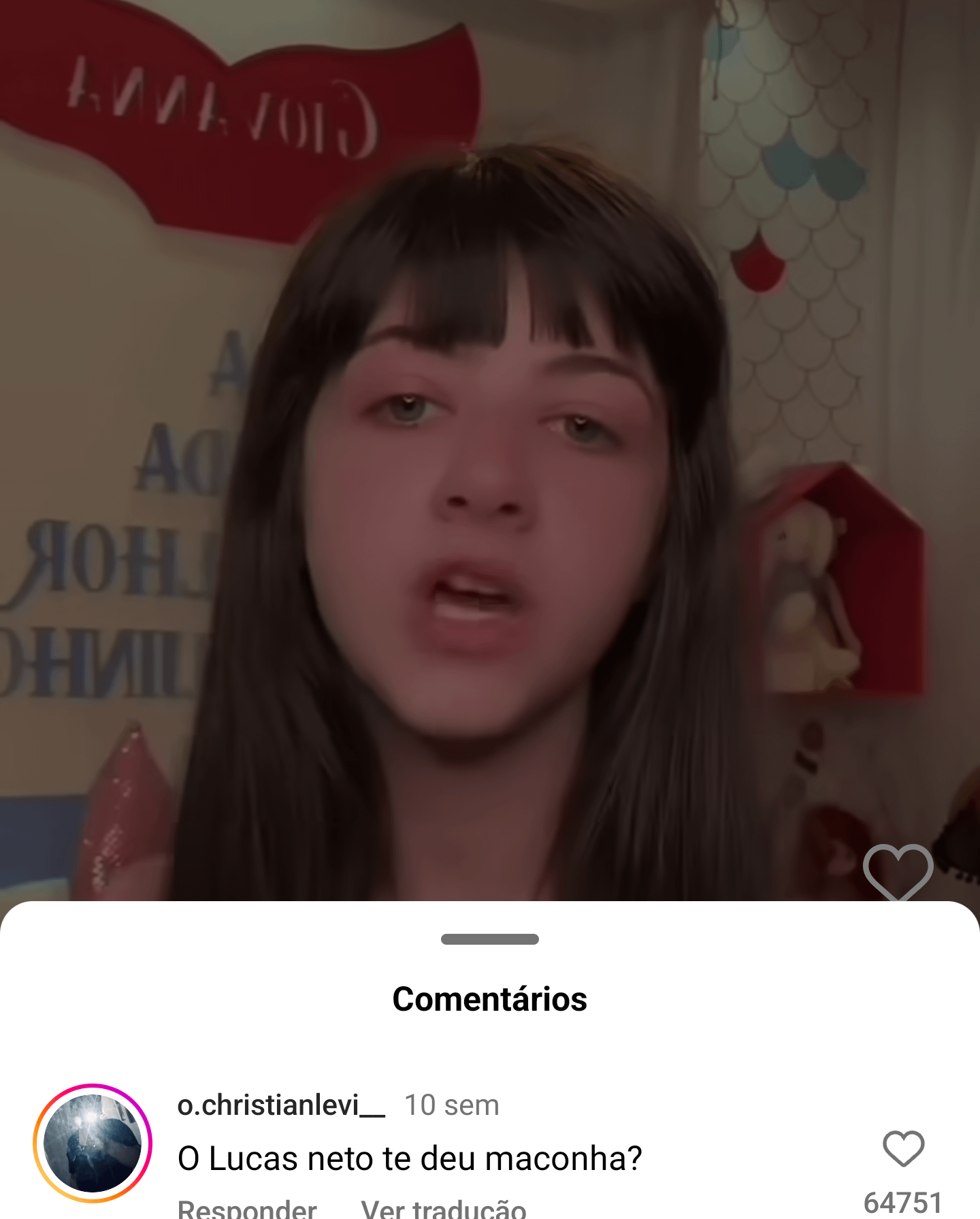The height and width of the screenshot is (1219, 980).
Task: Open o.christianlevi__'s profile picture
Action: [93, 1143]
